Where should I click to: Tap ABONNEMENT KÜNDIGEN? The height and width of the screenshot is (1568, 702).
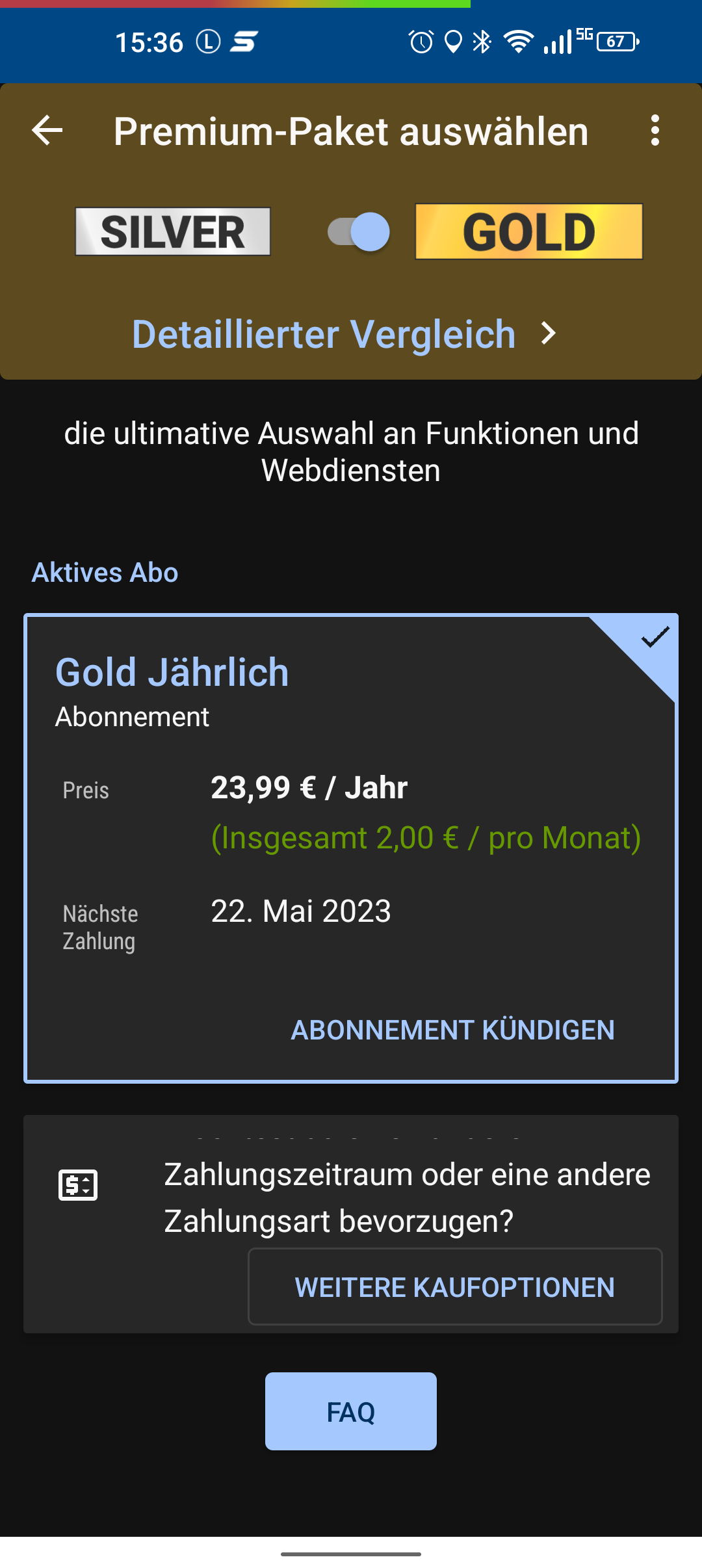[452, 1030]
